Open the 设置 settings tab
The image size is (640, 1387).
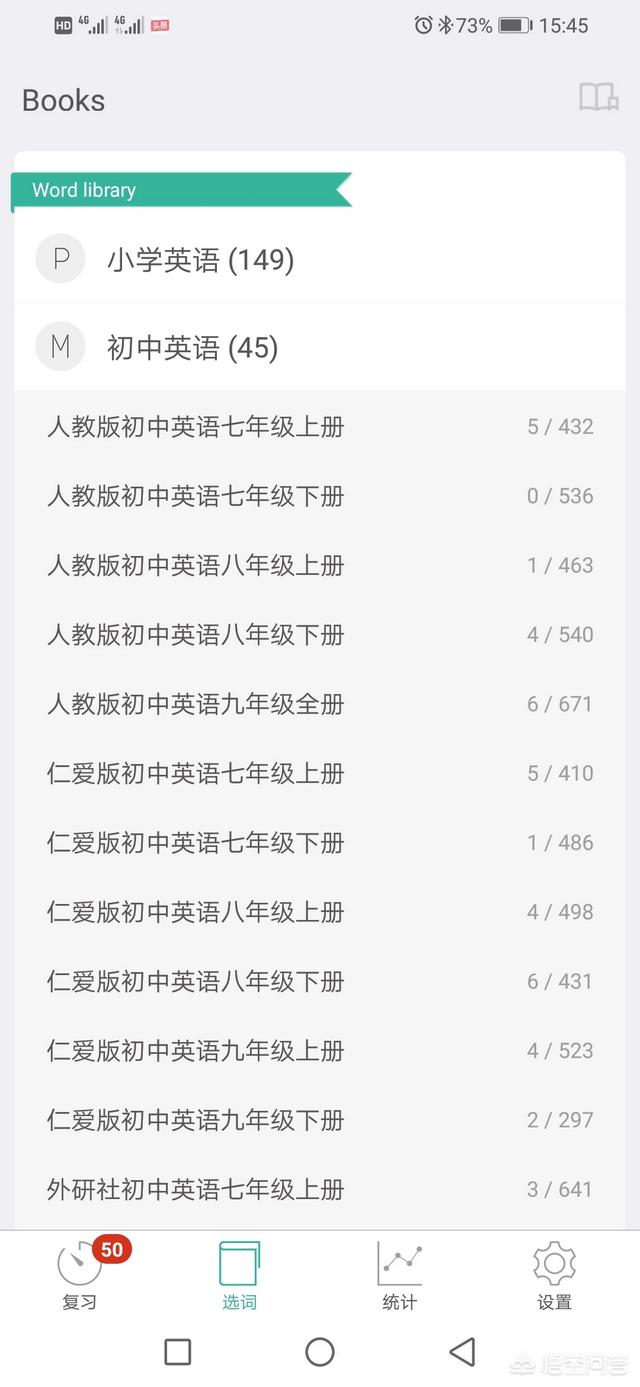[554, 1275]
